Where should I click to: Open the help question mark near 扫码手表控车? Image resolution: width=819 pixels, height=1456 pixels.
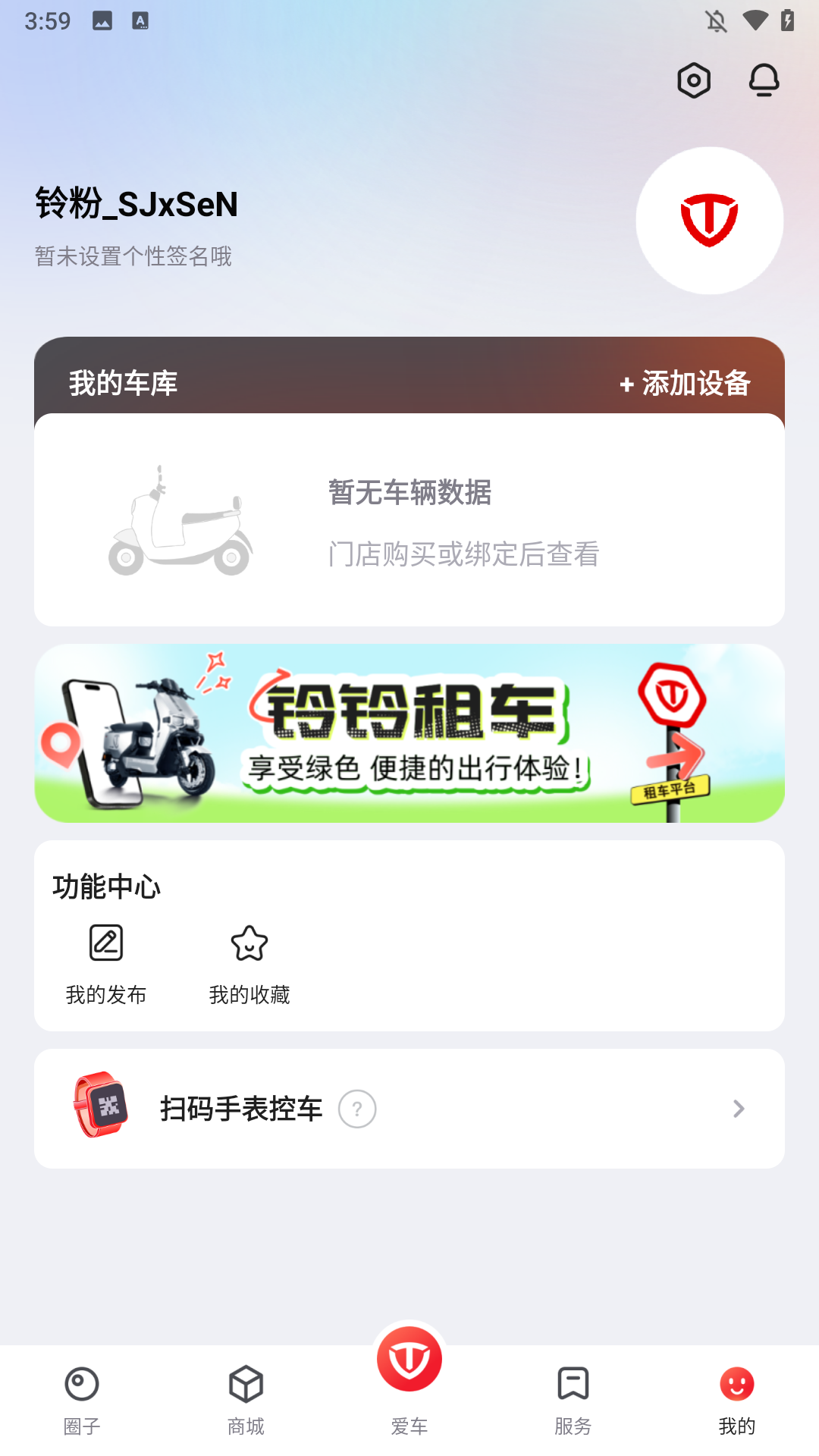click(x=357, y=1108)
